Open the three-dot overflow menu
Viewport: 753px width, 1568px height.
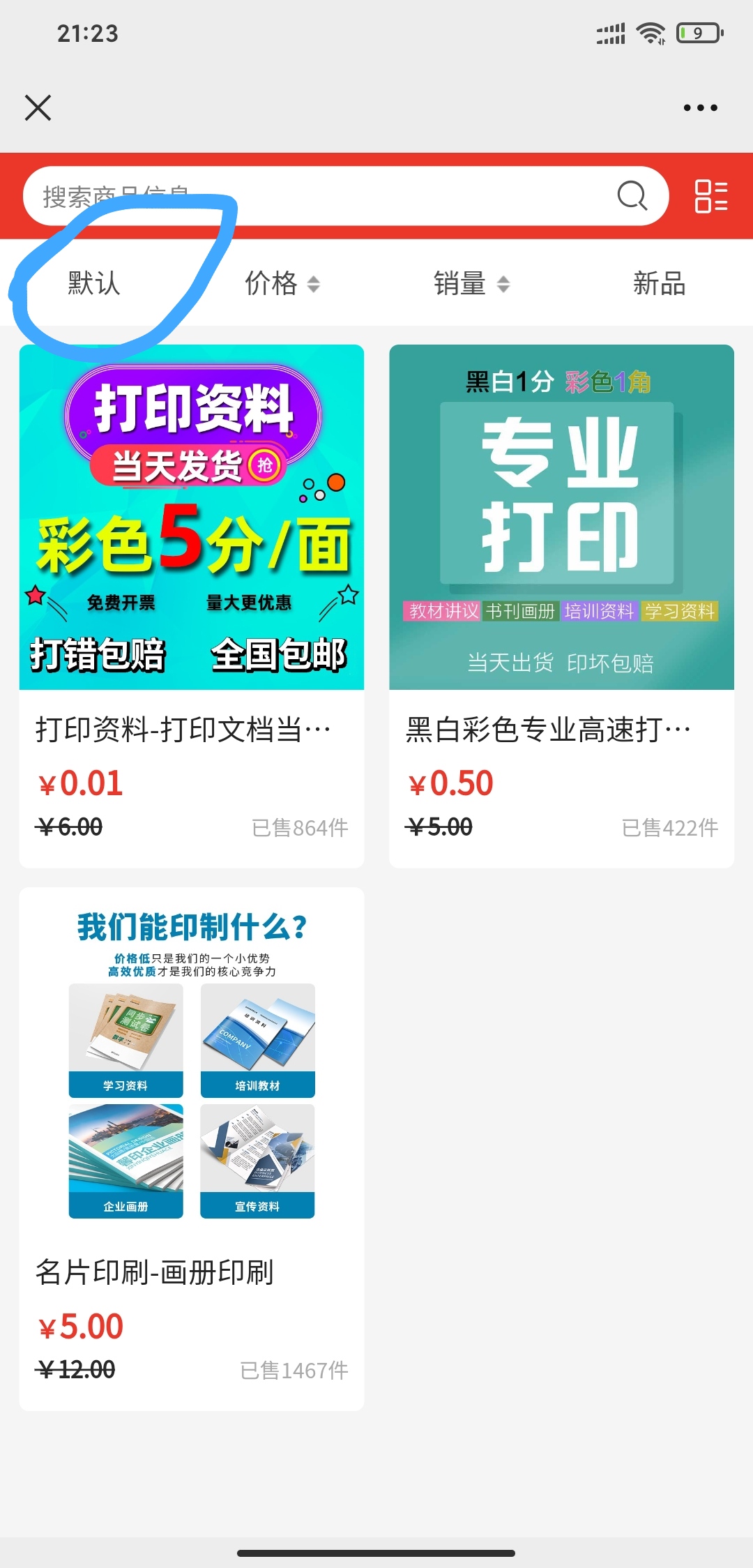pyautogui.click(x=700, y=108)
